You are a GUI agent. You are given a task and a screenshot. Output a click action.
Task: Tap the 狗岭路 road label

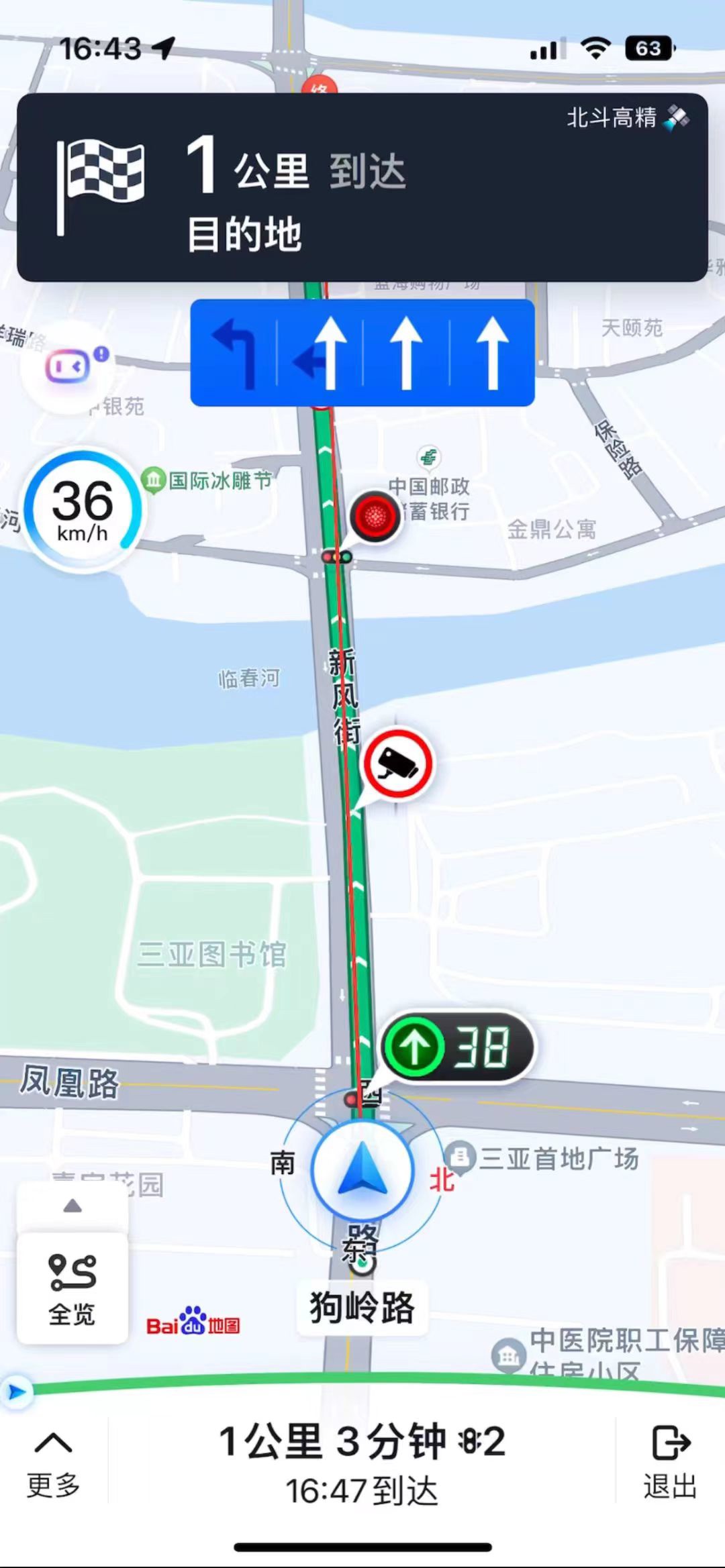[361, 1308]
